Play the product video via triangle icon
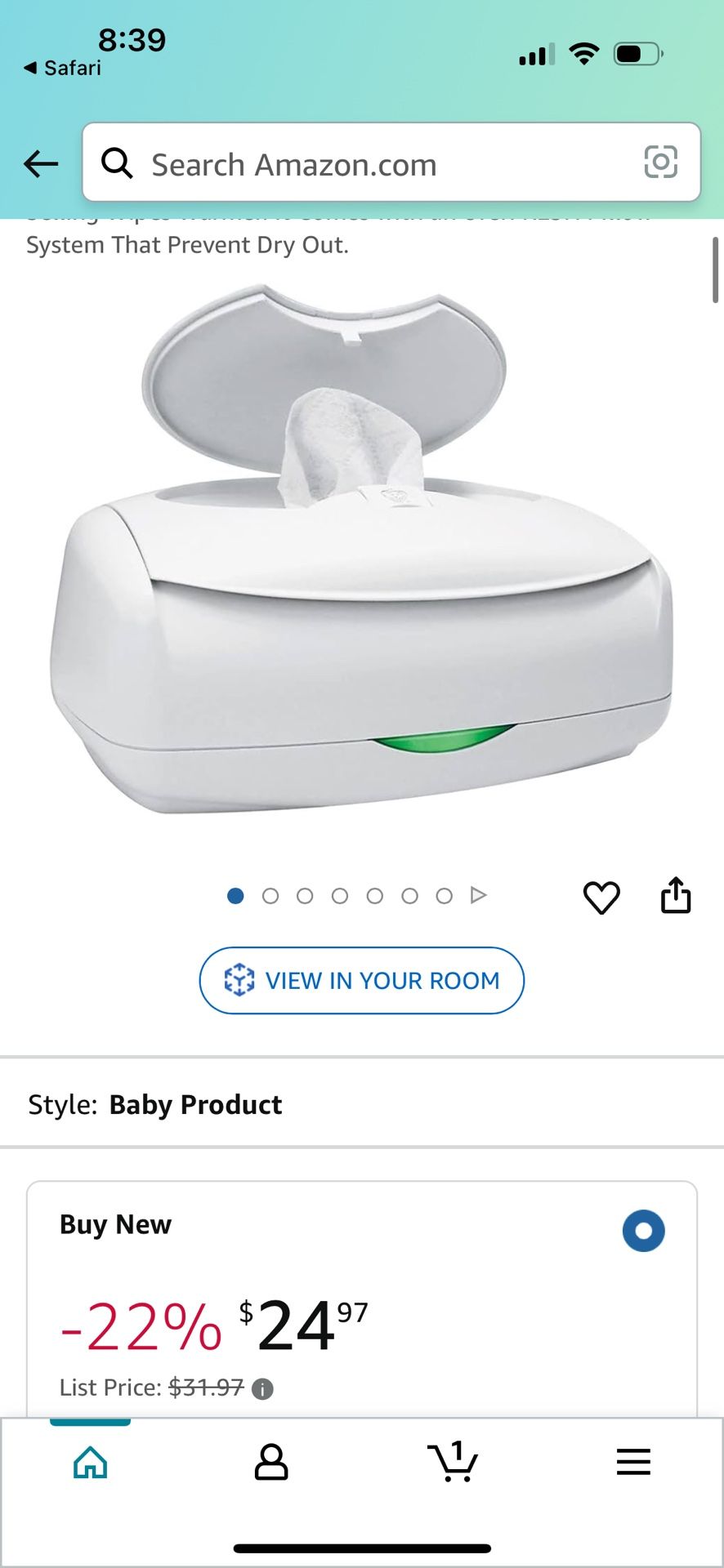Image resolution: width=724 pixels, height=1568 pixels. [x=478, y=895]
